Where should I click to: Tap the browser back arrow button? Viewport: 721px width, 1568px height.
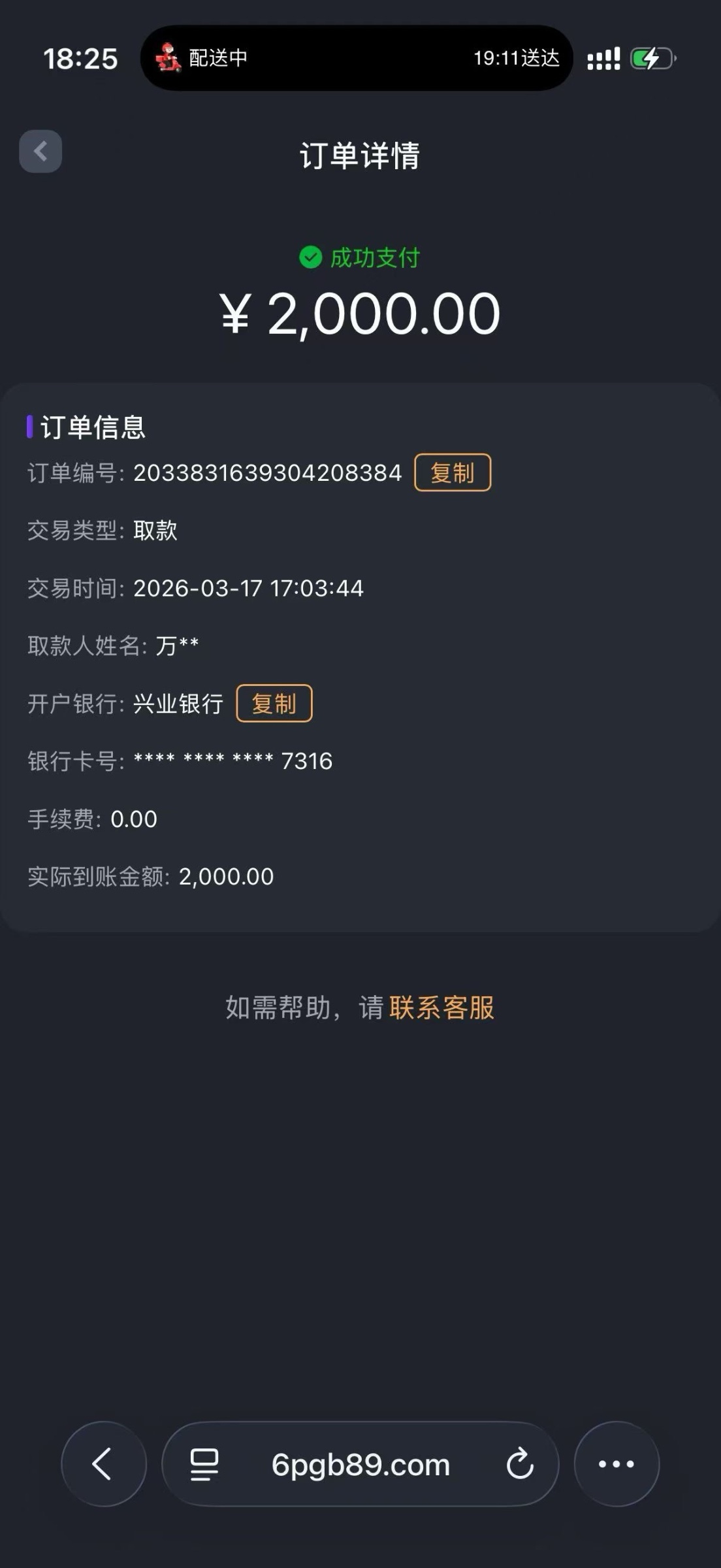coord(103,1464)
